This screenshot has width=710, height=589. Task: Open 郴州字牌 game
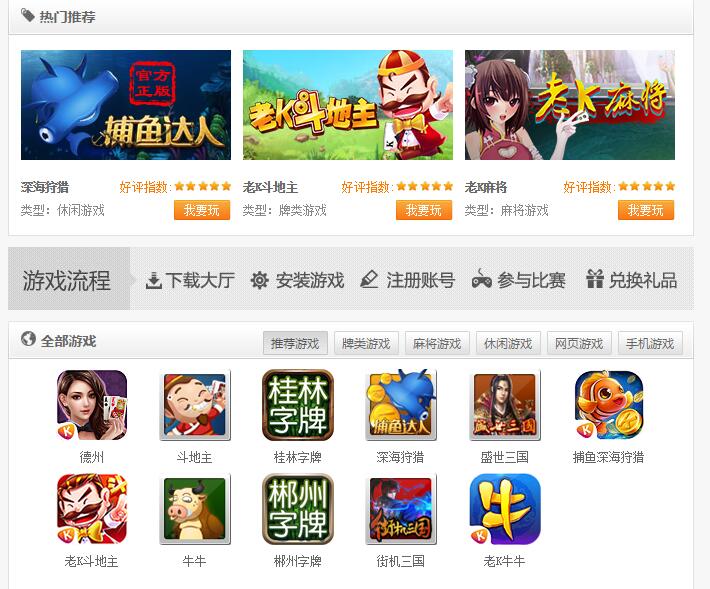pos(298,509)
